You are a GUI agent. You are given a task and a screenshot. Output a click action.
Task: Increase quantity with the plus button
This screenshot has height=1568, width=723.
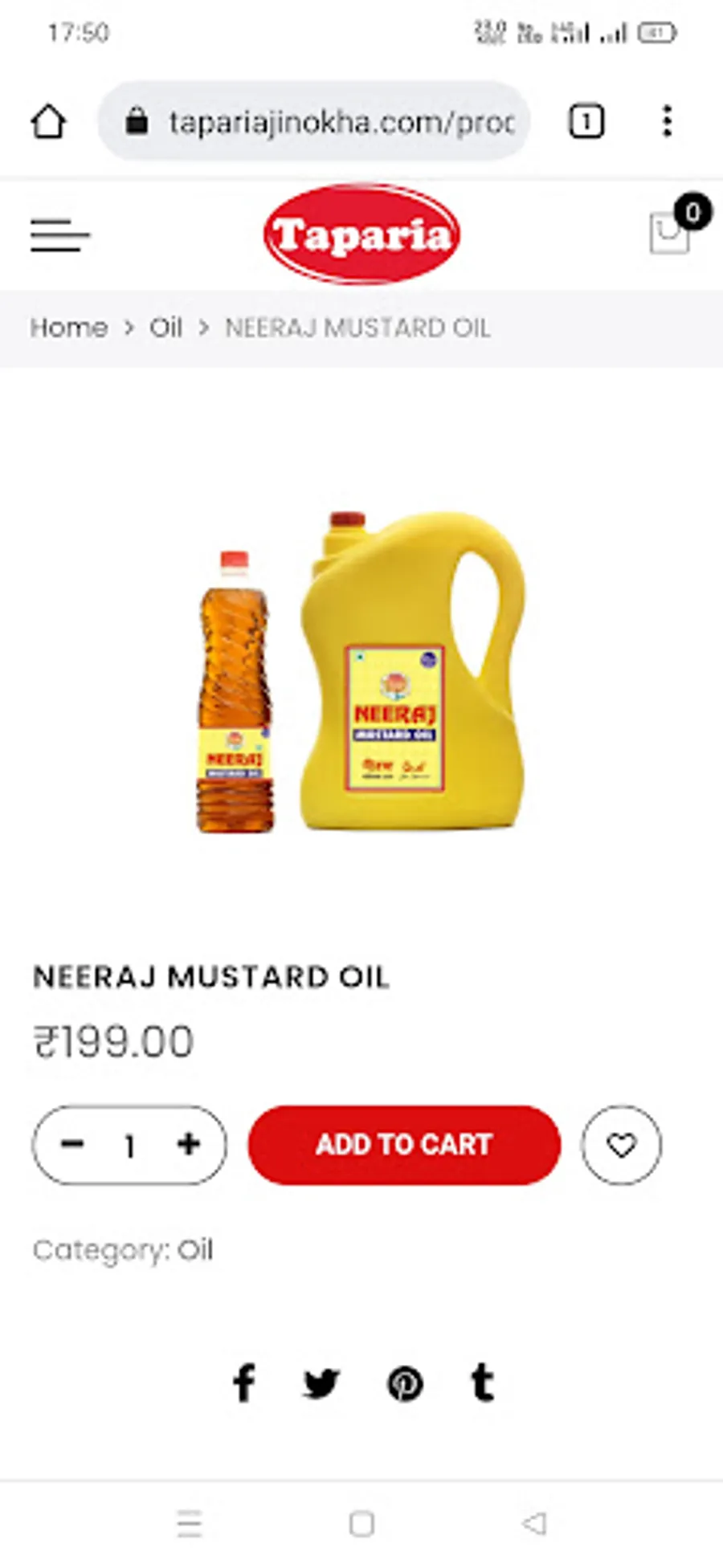[x=189, y=1143]
